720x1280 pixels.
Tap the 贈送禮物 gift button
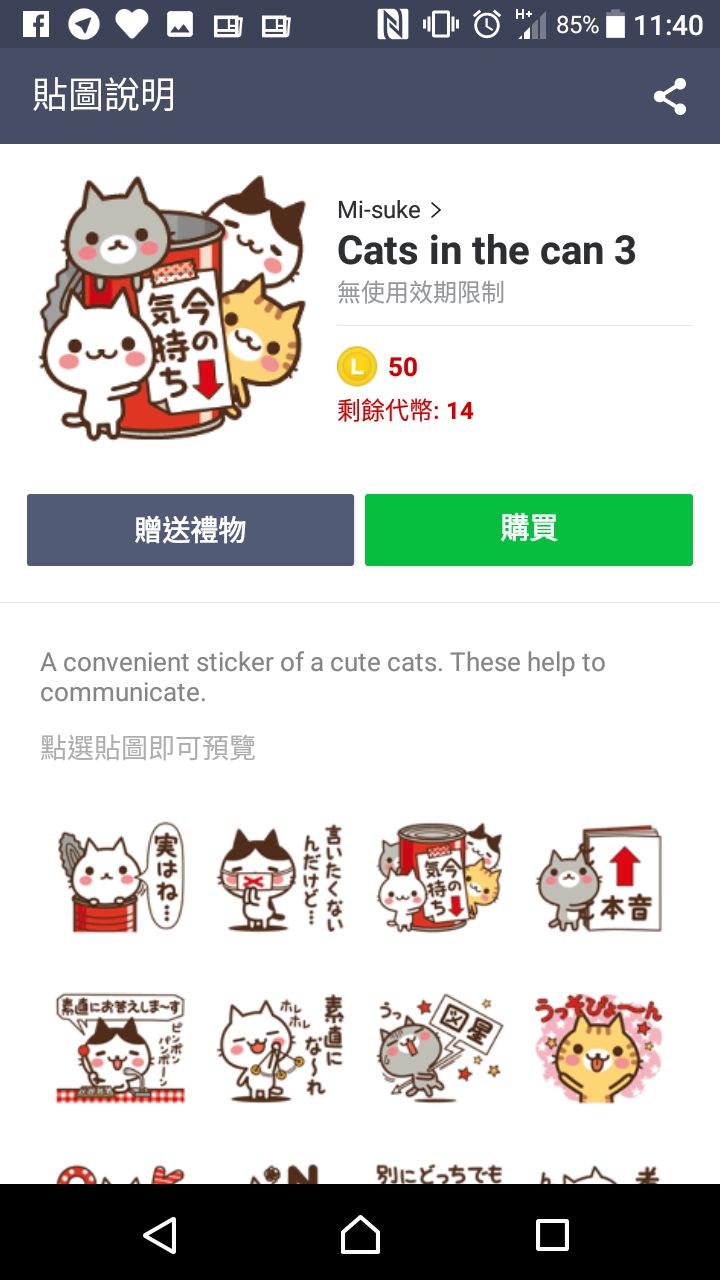coord(190,530)
